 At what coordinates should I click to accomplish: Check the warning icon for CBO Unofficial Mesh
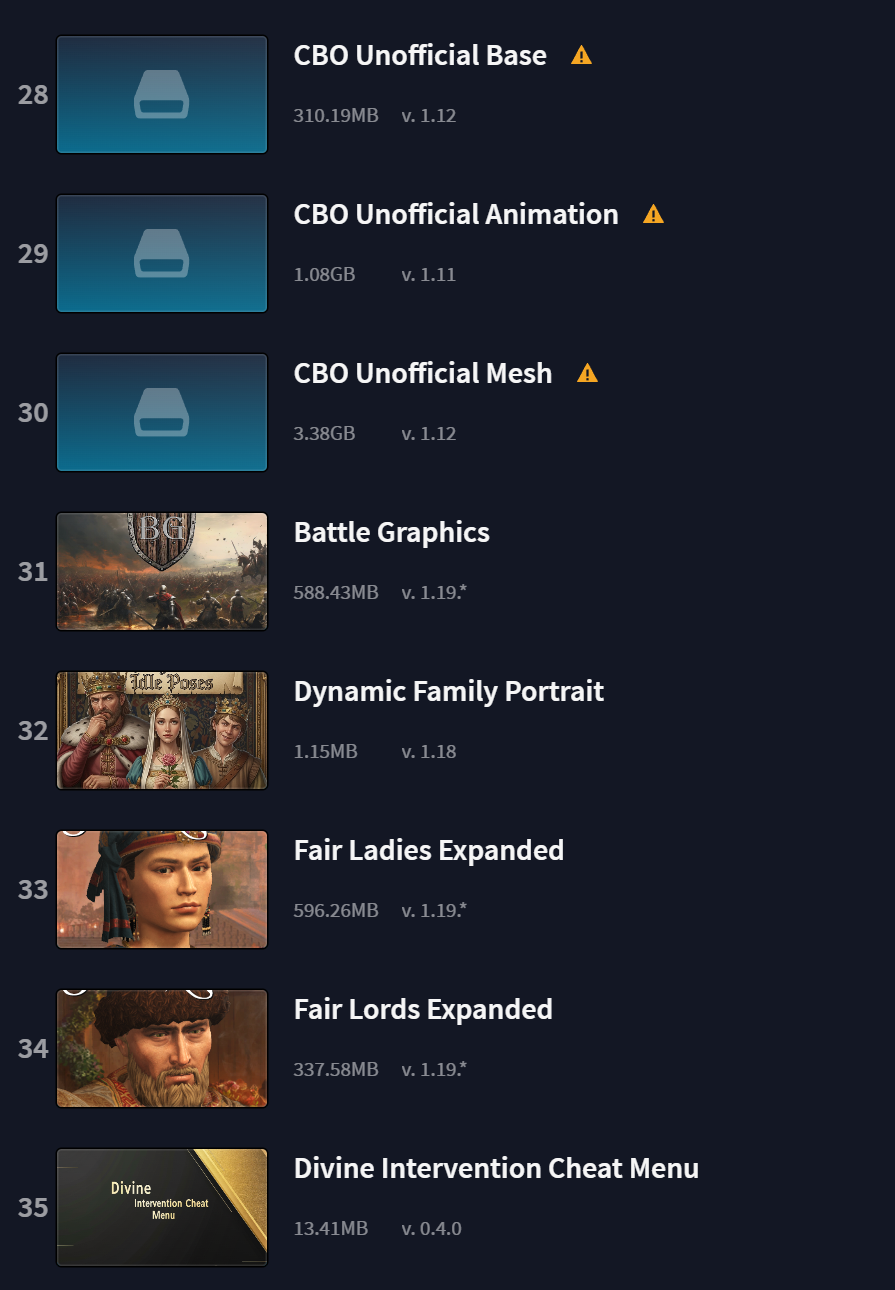[x=587, y=373]
